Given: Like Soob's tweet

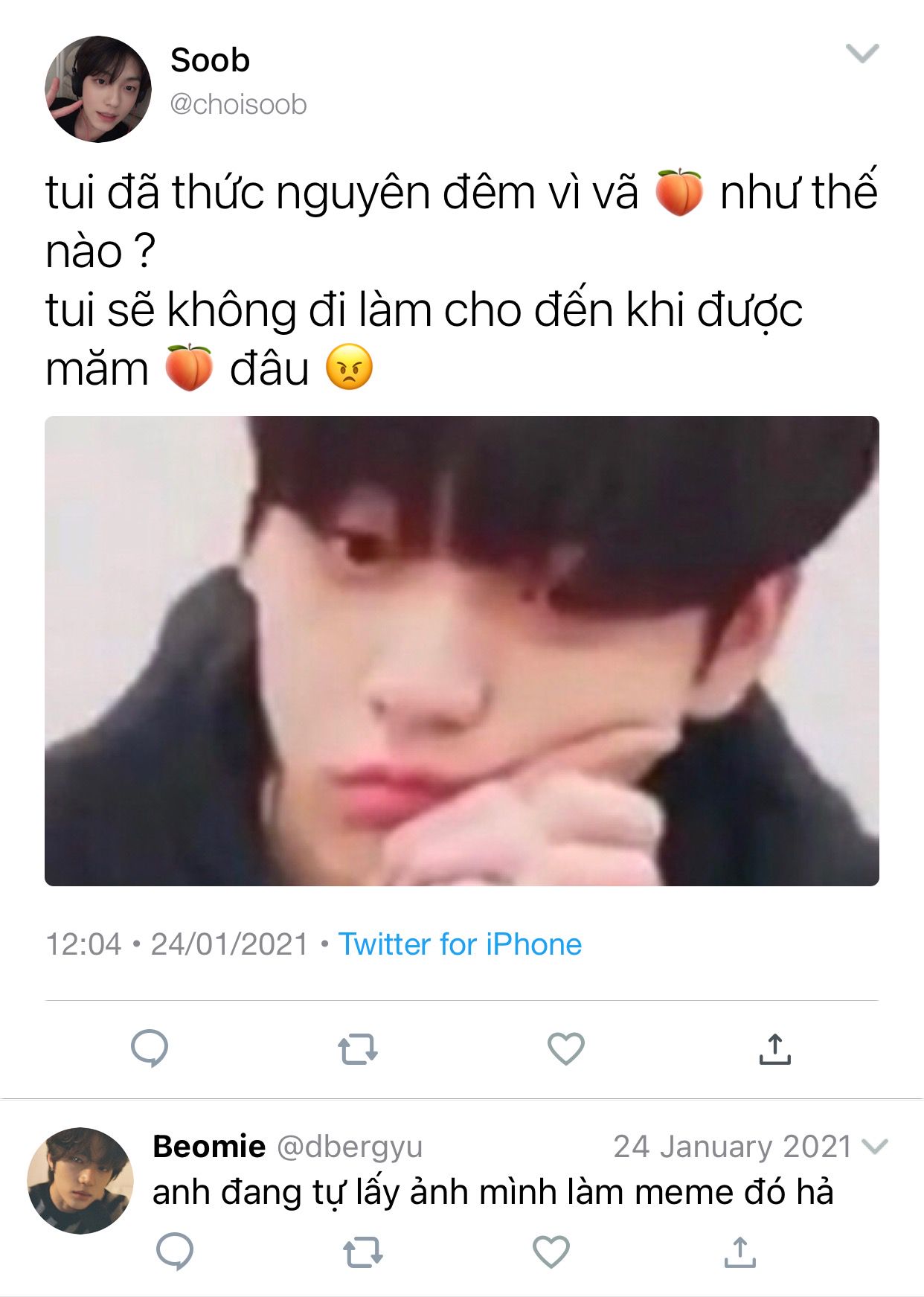Looking at the screenshot, I should 566,1048.
